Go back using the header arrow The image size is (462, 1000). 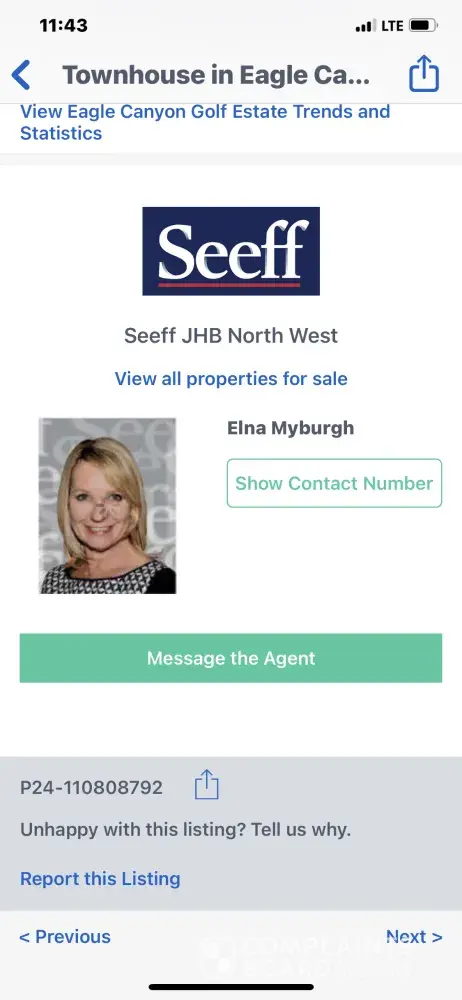(21, 75)
